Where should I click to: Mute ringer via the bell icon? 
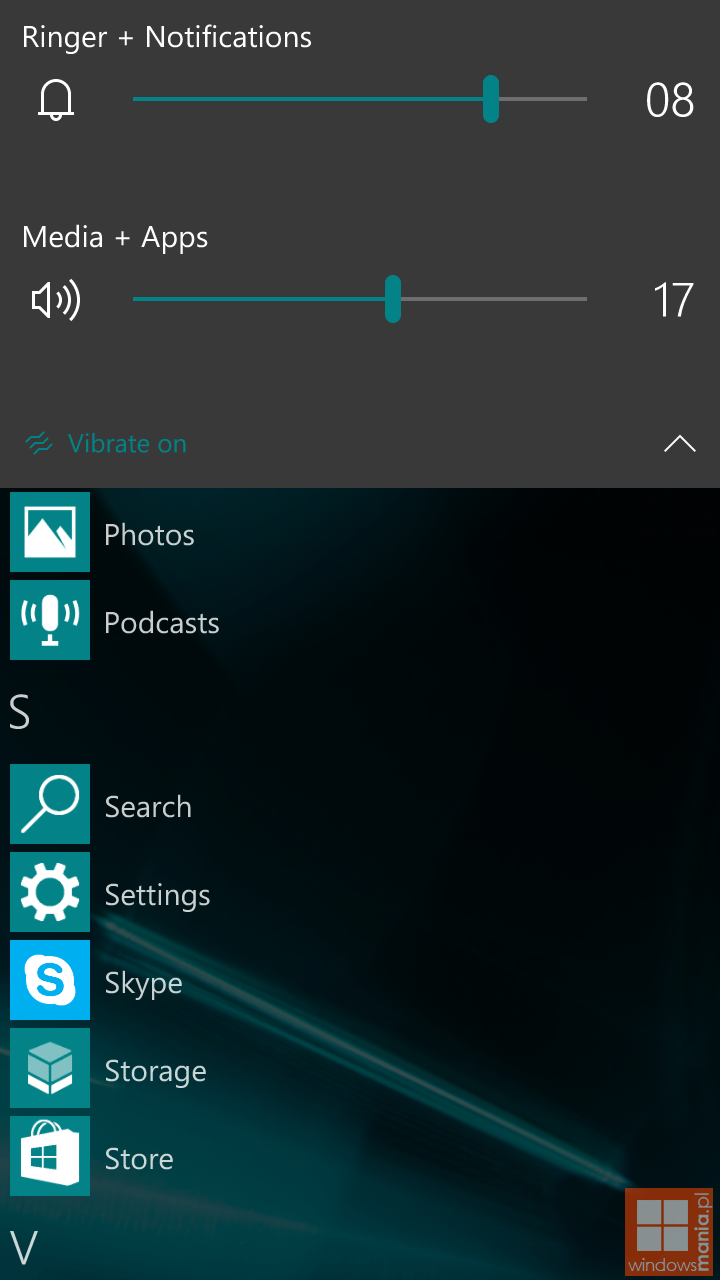tap(57, 100)
